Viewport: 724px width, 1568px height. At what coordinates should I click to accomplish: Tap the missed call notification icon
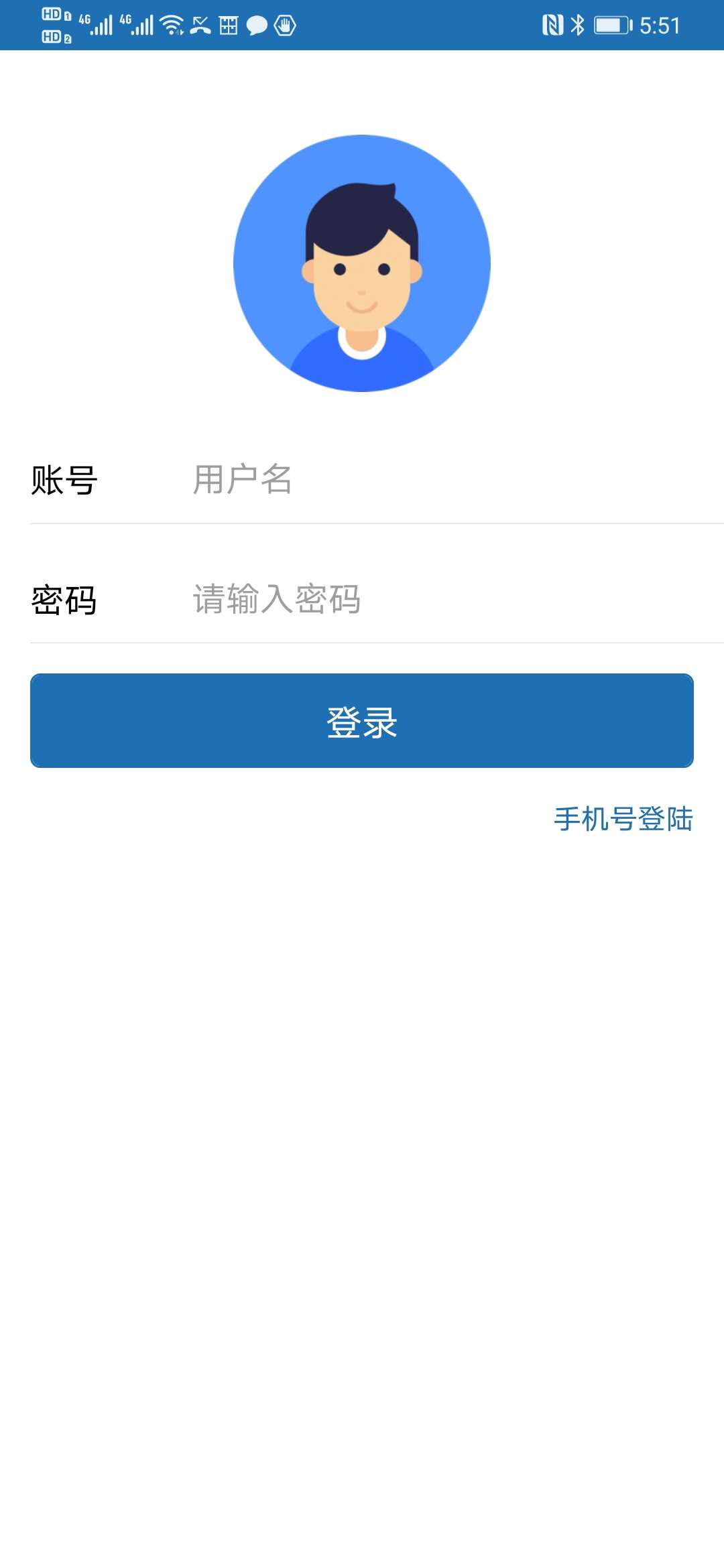199,25
